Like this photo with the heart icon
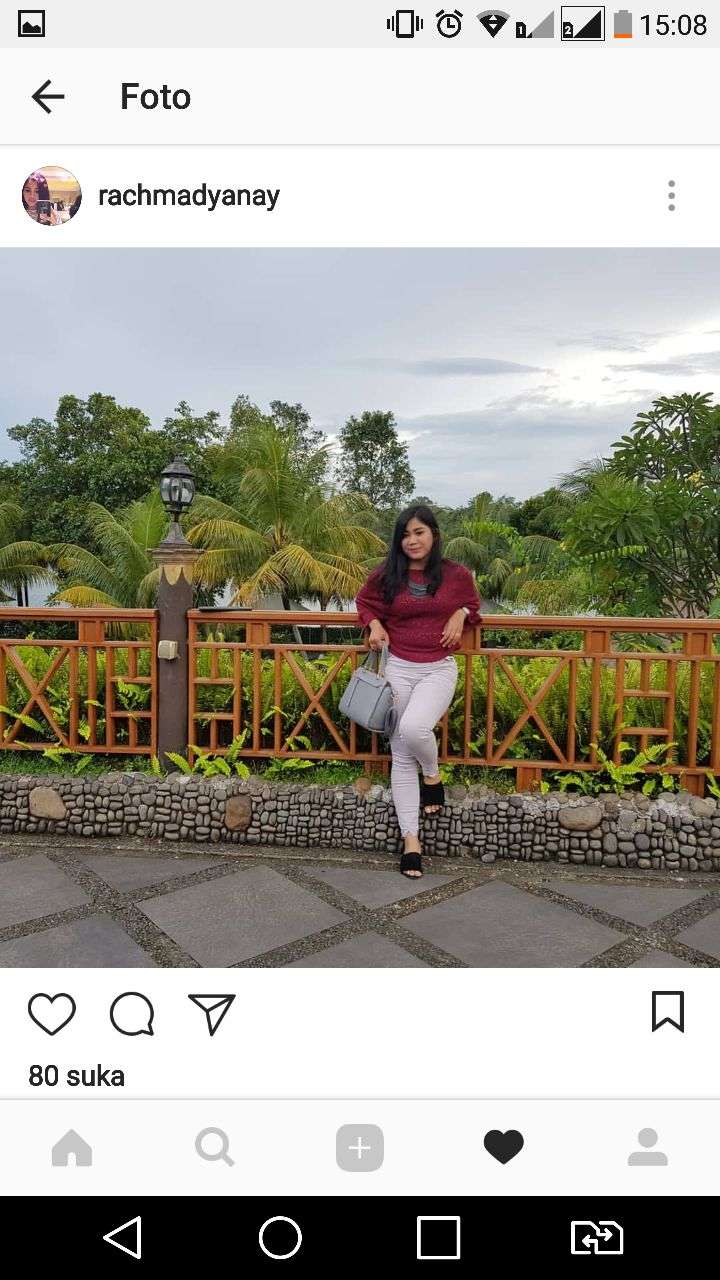The image size is (720, 1280). pos(52,1013)
